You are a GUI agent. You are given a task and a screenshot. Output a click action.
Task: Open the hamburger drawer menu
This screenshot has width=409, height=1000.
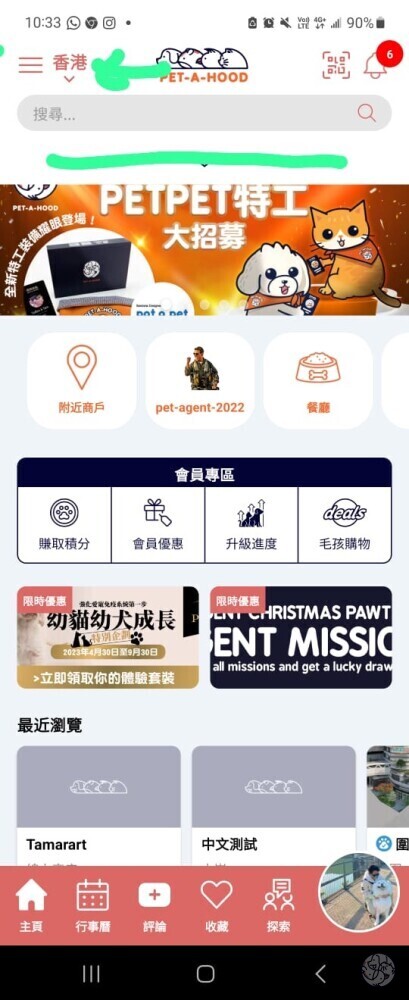coord(31,64)
